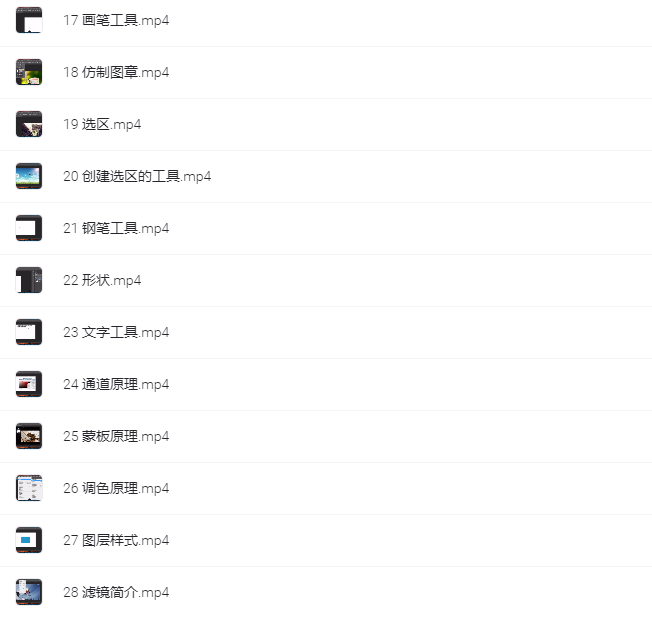652x626 pixels.
Task: Play 23 文字工具.mp4
Action: [116, 332]
